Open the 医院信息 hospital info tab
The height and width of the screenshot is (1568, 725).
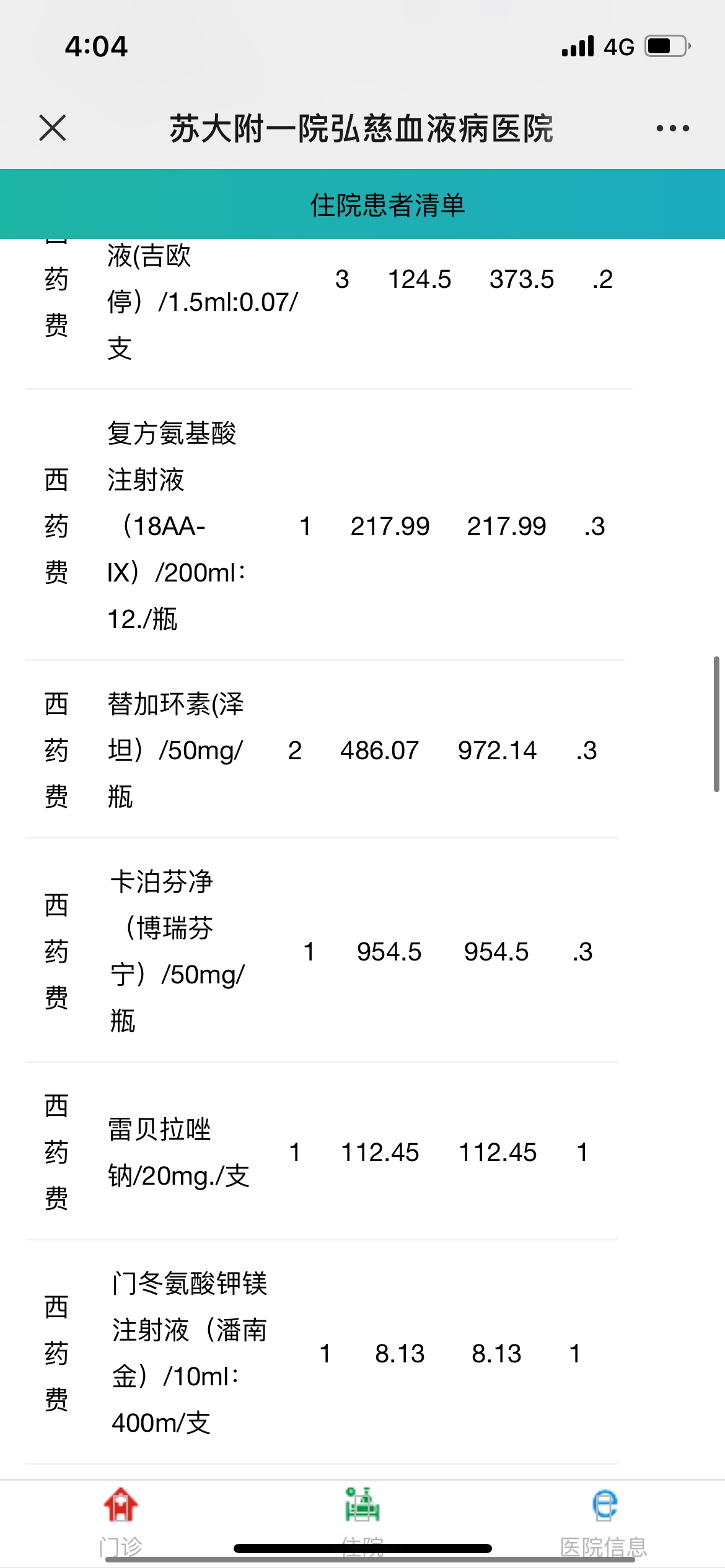604,1522
